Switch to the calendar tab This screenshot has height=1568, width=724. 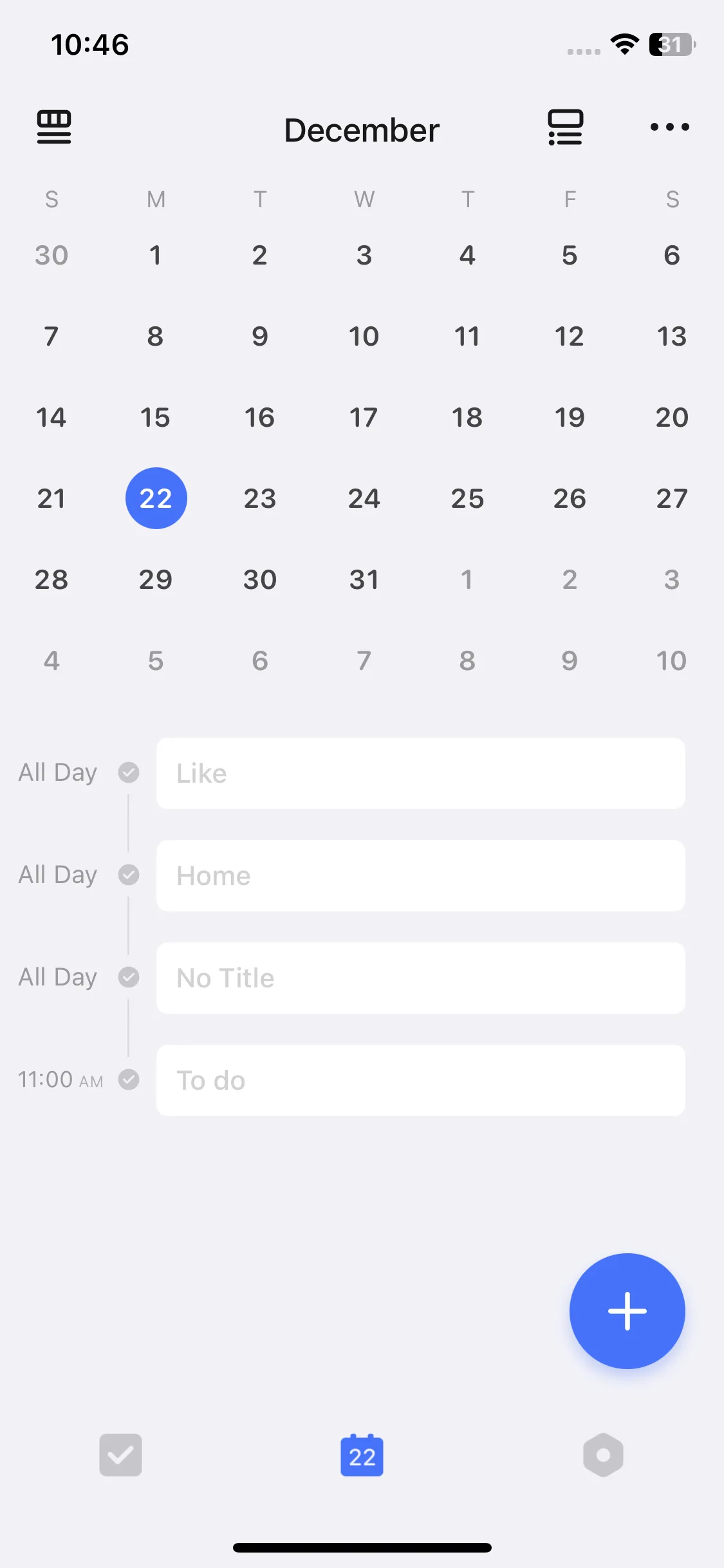(362, 1455)
